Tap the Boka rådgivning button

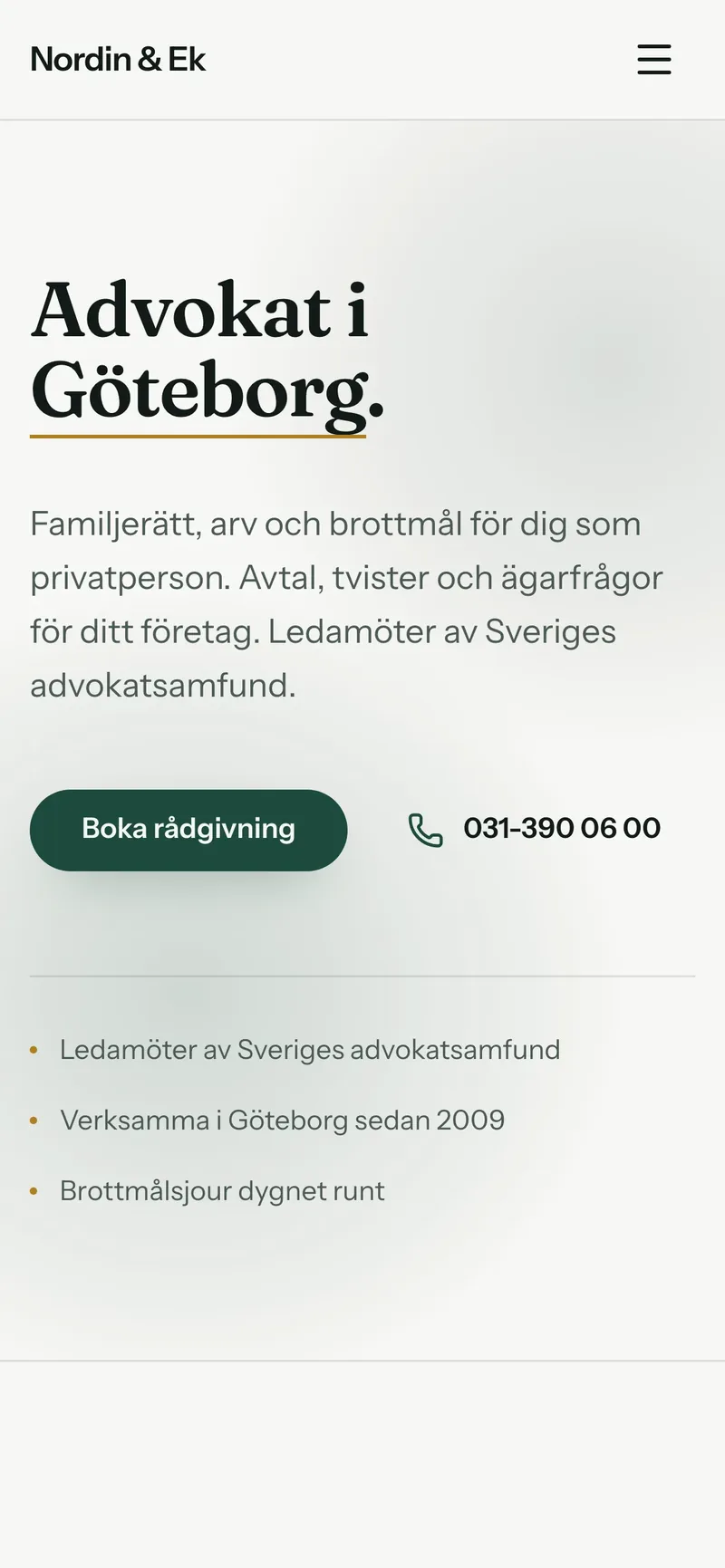188,830
